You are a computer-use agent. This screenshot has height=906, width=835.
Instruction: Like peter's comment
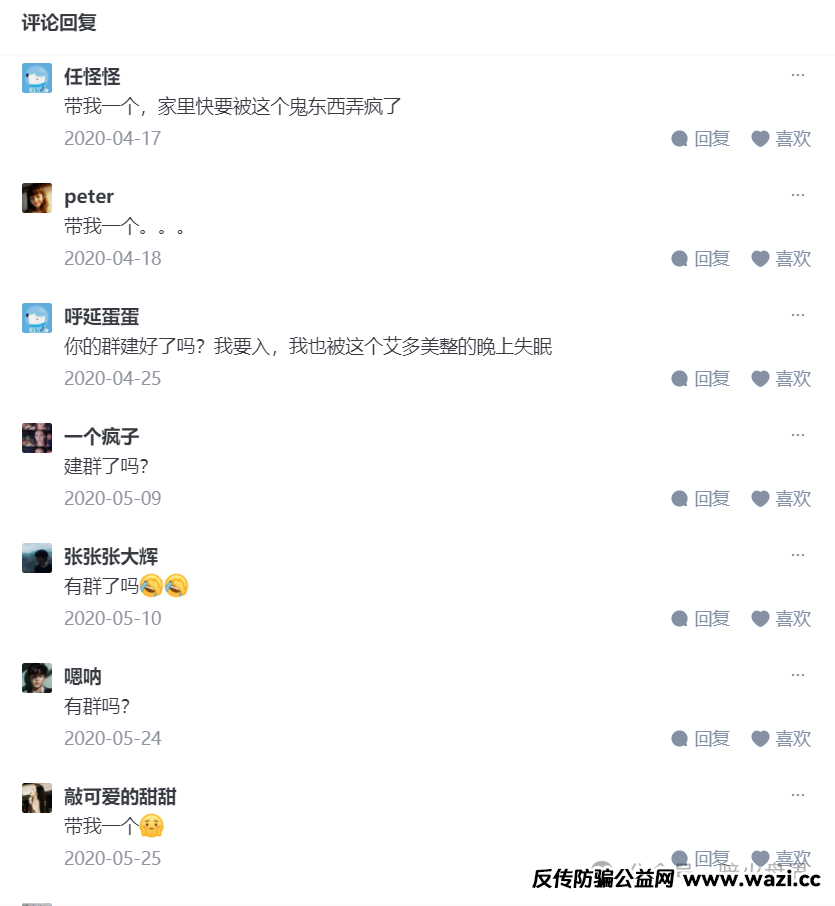(781, 259)
